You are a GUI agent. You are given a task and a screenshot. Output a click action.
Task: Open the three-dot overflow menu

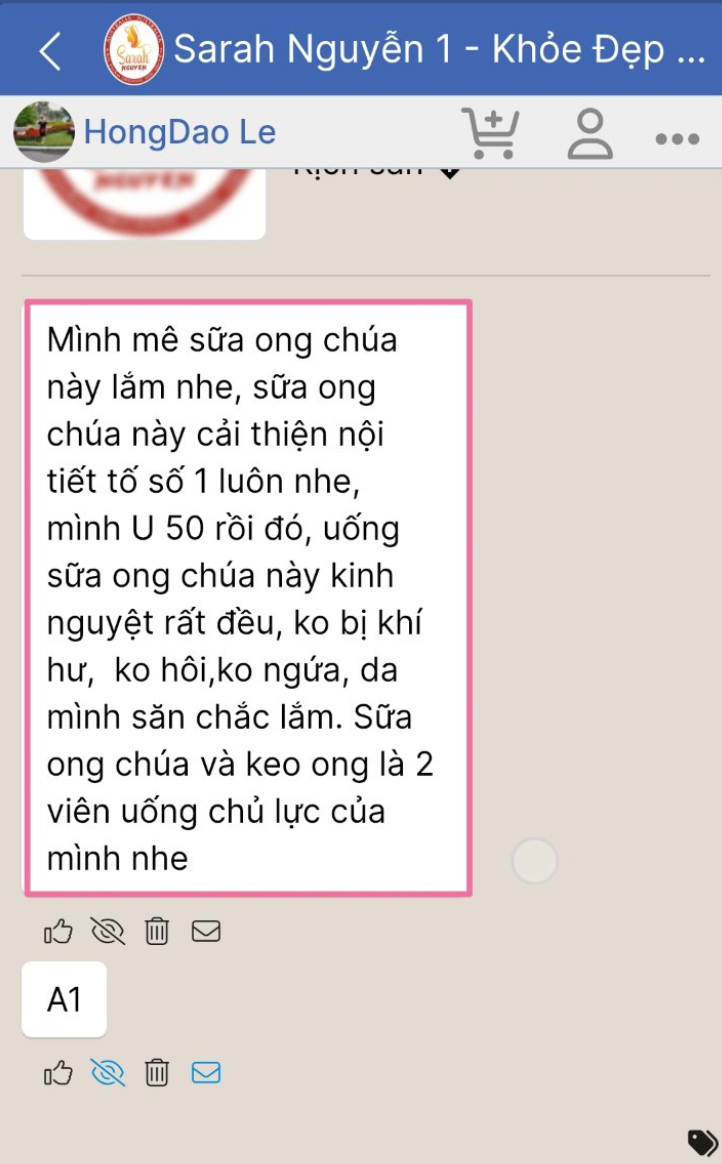(x=677, y=139)
